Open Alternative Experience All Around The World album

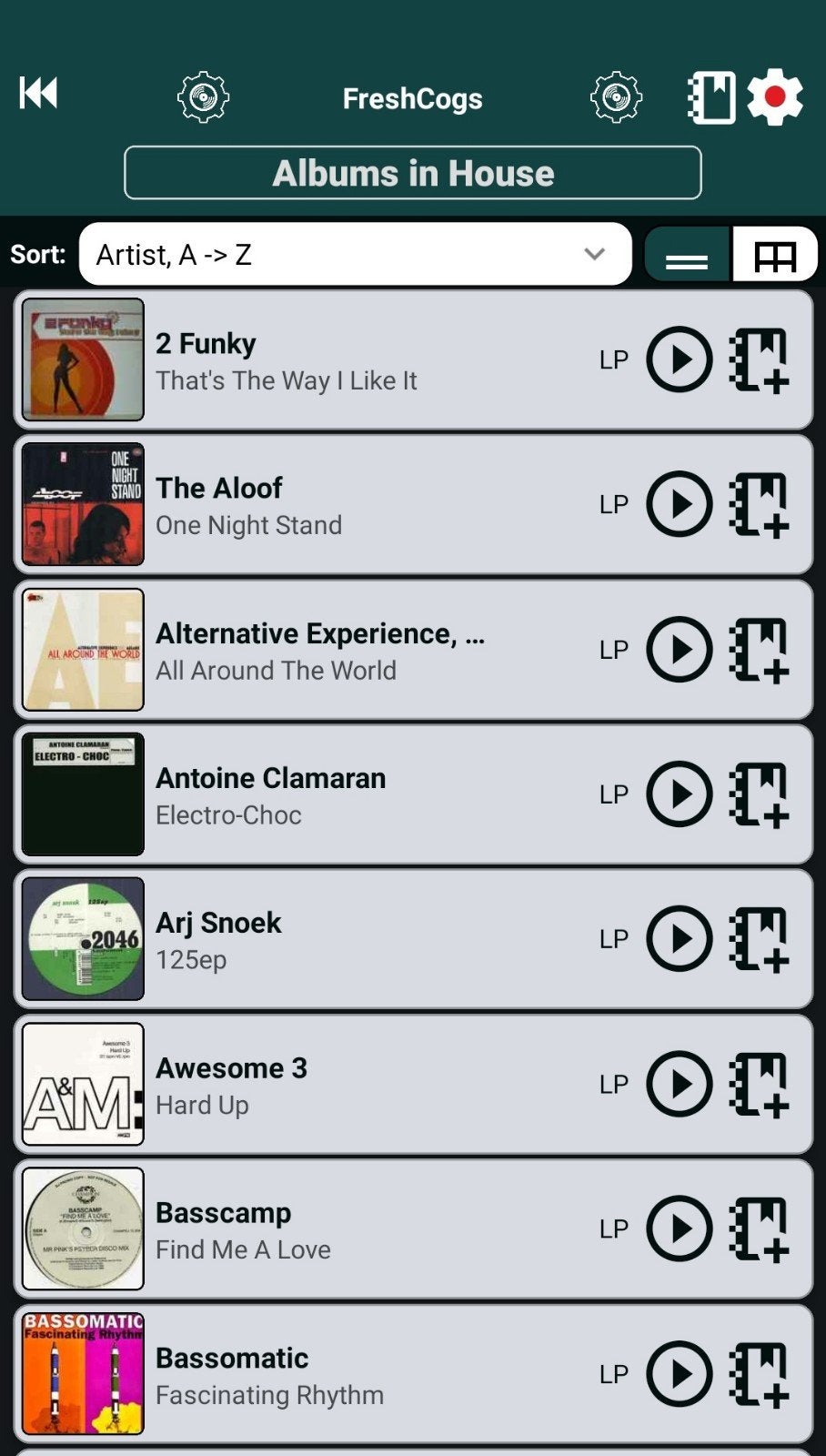pyautogui.click(x=413, y=650)
